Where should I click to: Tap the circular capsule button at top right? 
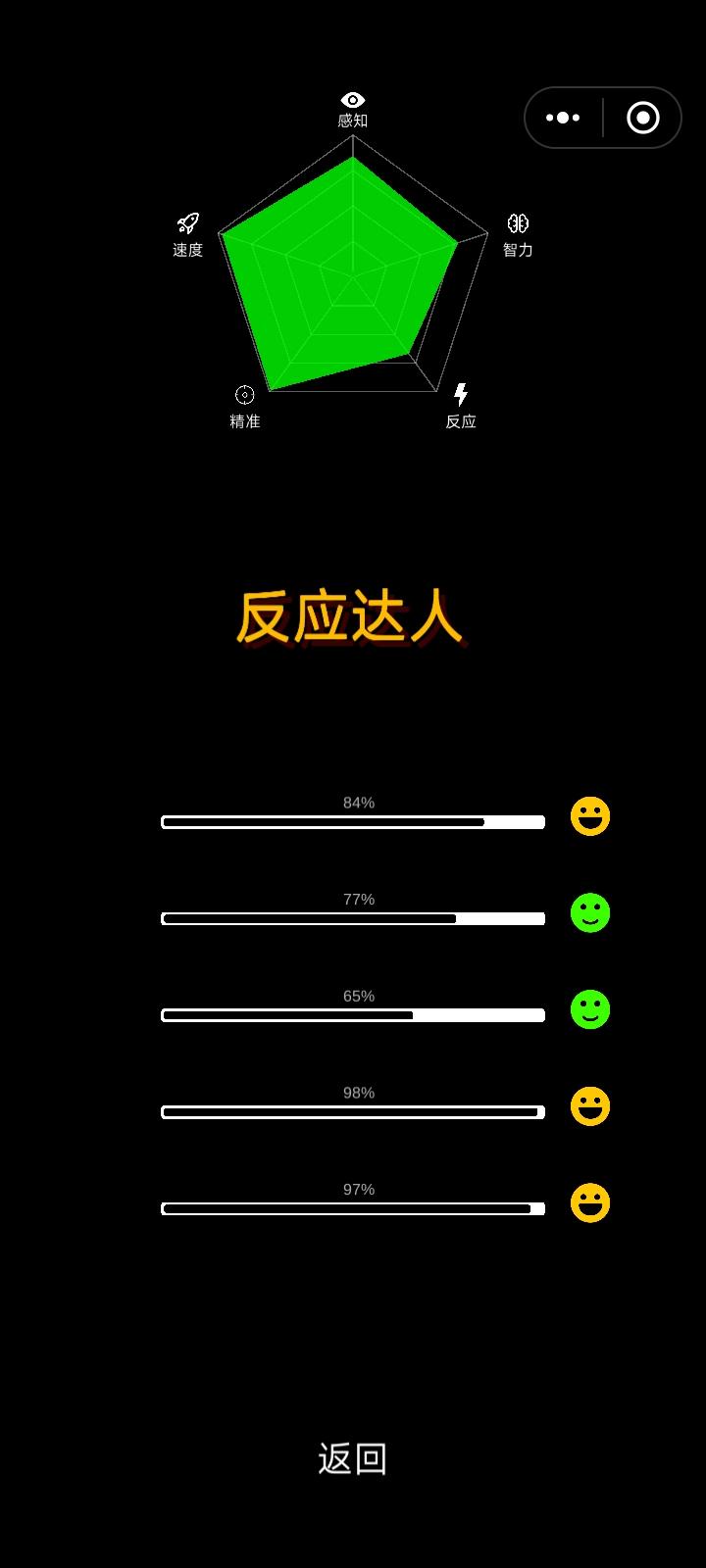(x=643, y=118)
